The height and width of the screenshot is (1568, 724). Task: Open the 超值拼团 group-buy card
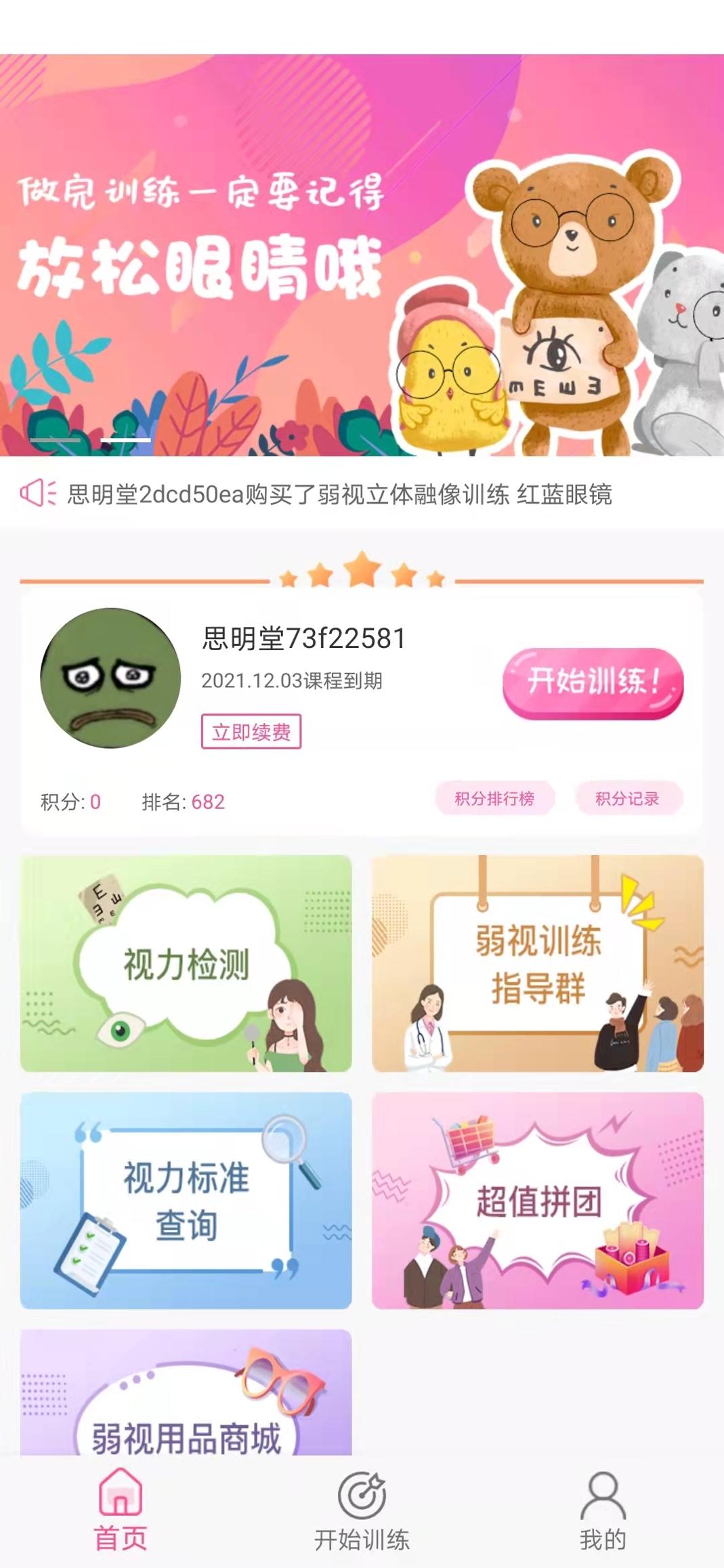[538, 1200]
